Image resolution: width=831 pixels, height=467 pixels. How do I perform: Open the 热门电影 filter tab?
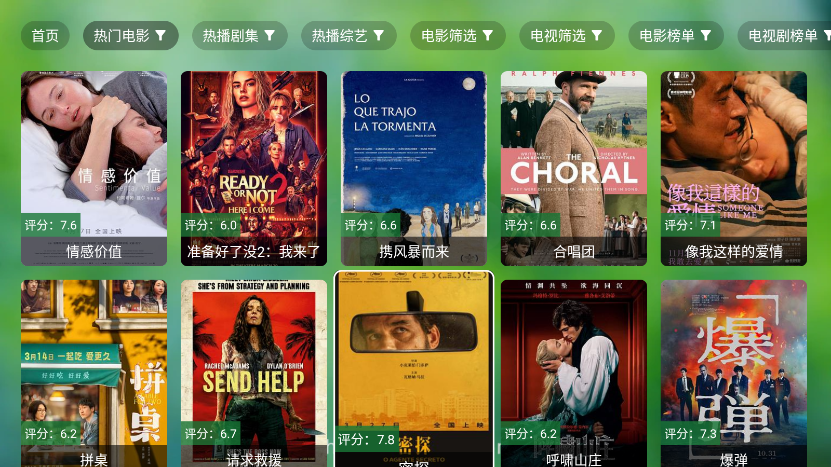click(x=130, y=36)
